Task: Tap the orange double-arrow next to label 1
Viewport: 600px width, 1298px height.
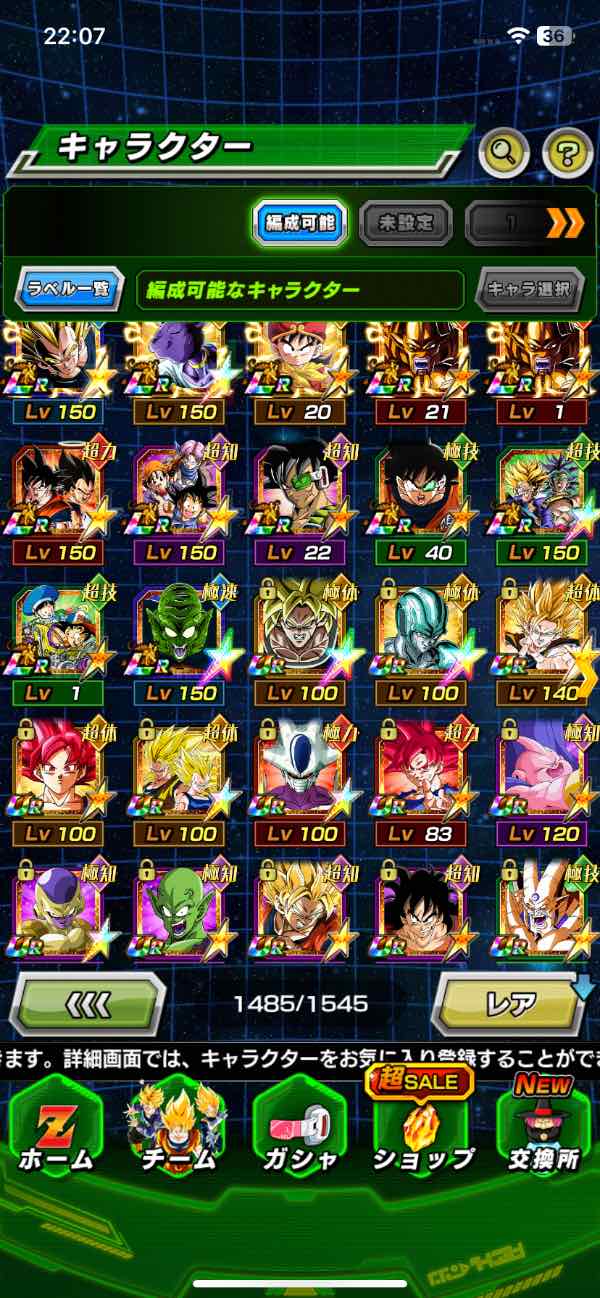Action: pos(564,224)
